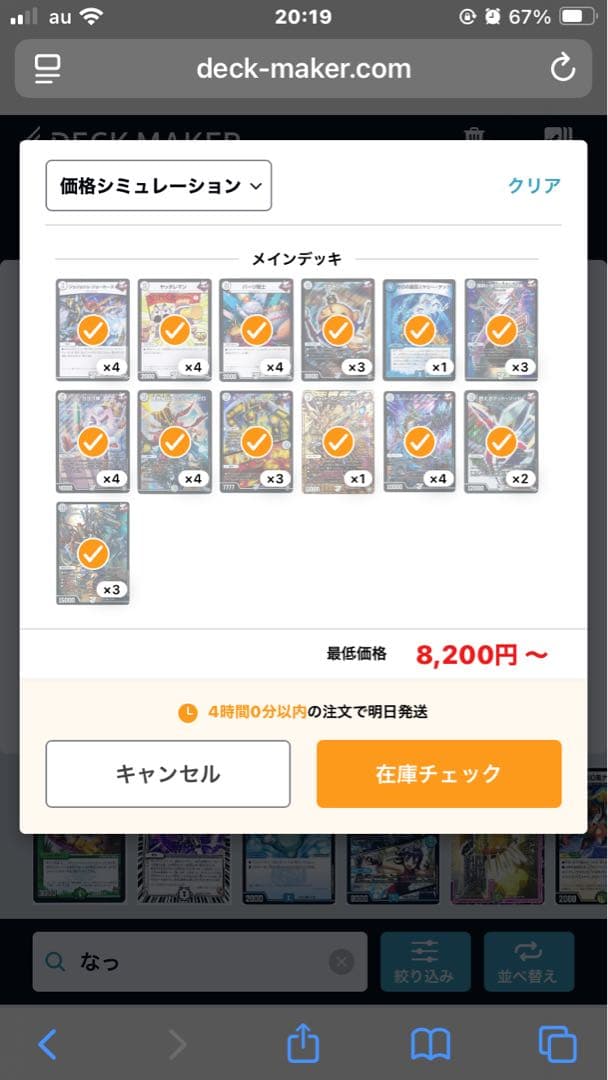
Task: Reload the deck-maker.com page
Action: coord(563,68)
